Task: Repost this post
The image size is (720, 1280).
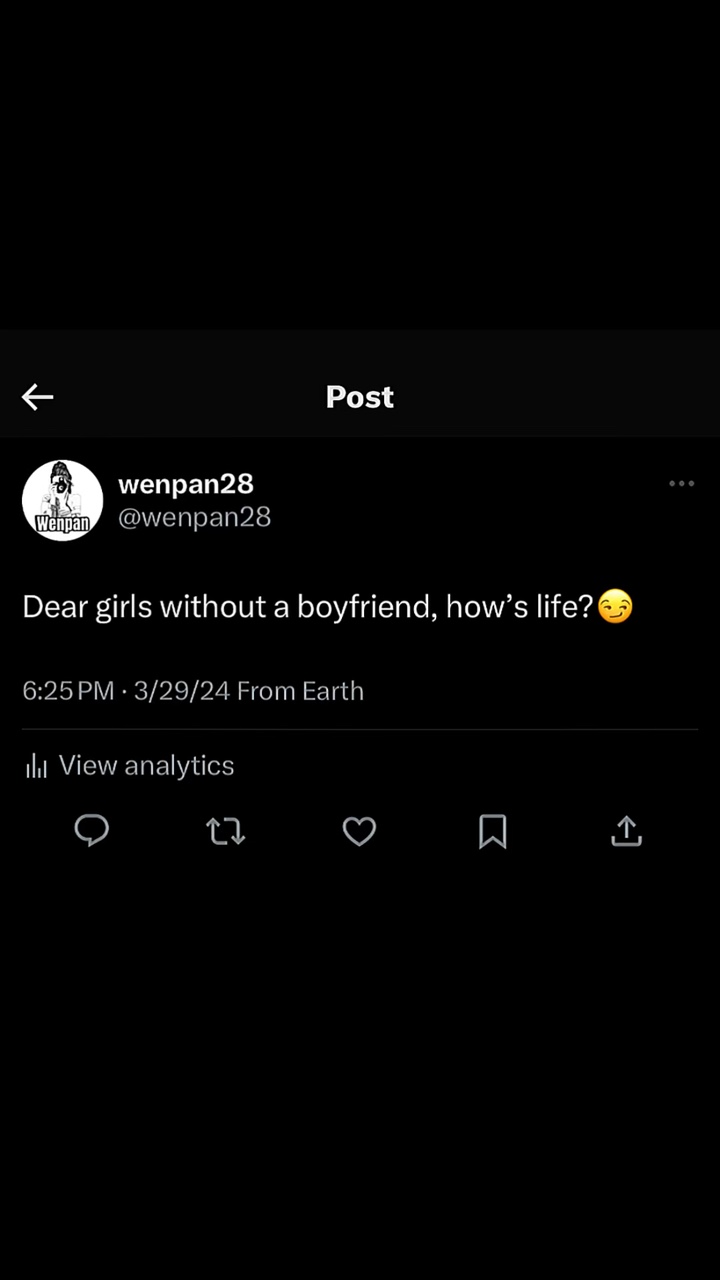Action: tap(226, 831)
